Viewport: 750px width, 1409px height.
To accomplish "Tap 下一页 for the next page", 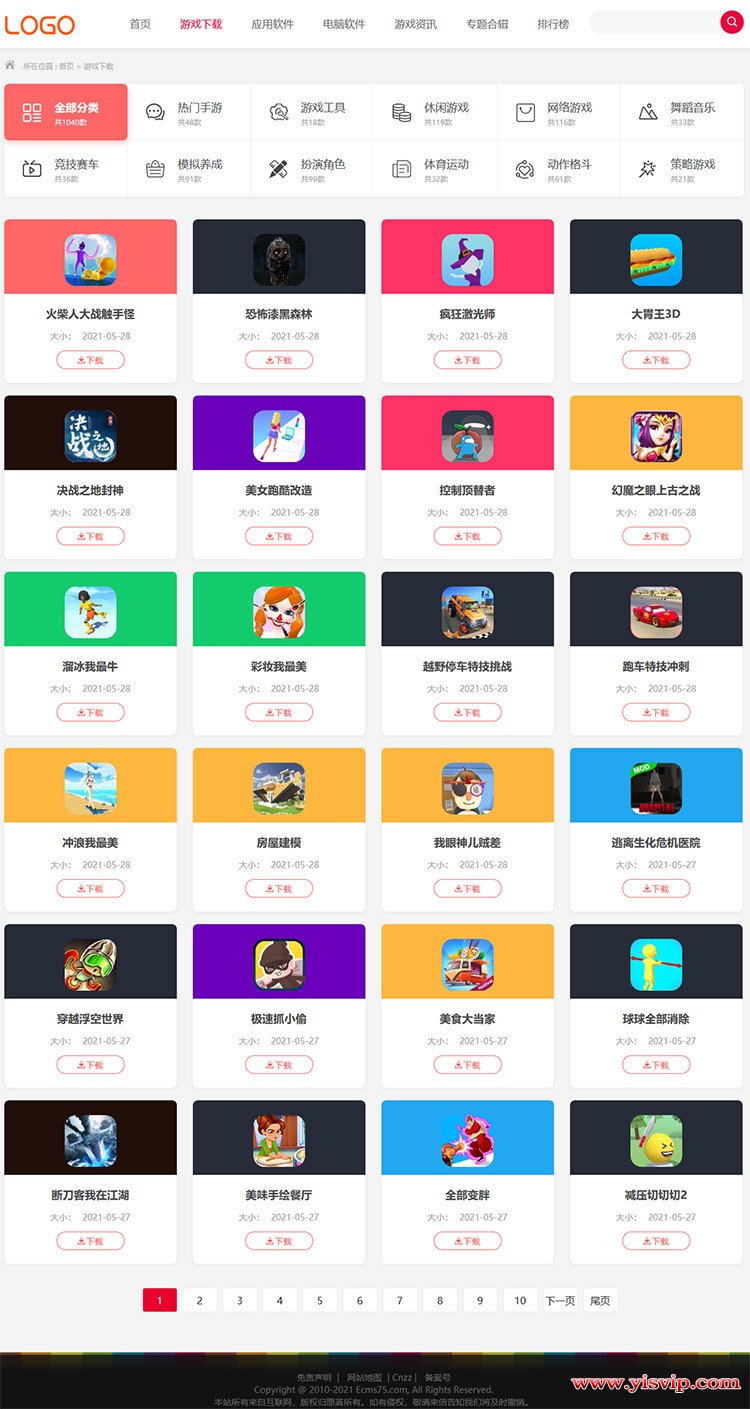I will point(560,1300).
